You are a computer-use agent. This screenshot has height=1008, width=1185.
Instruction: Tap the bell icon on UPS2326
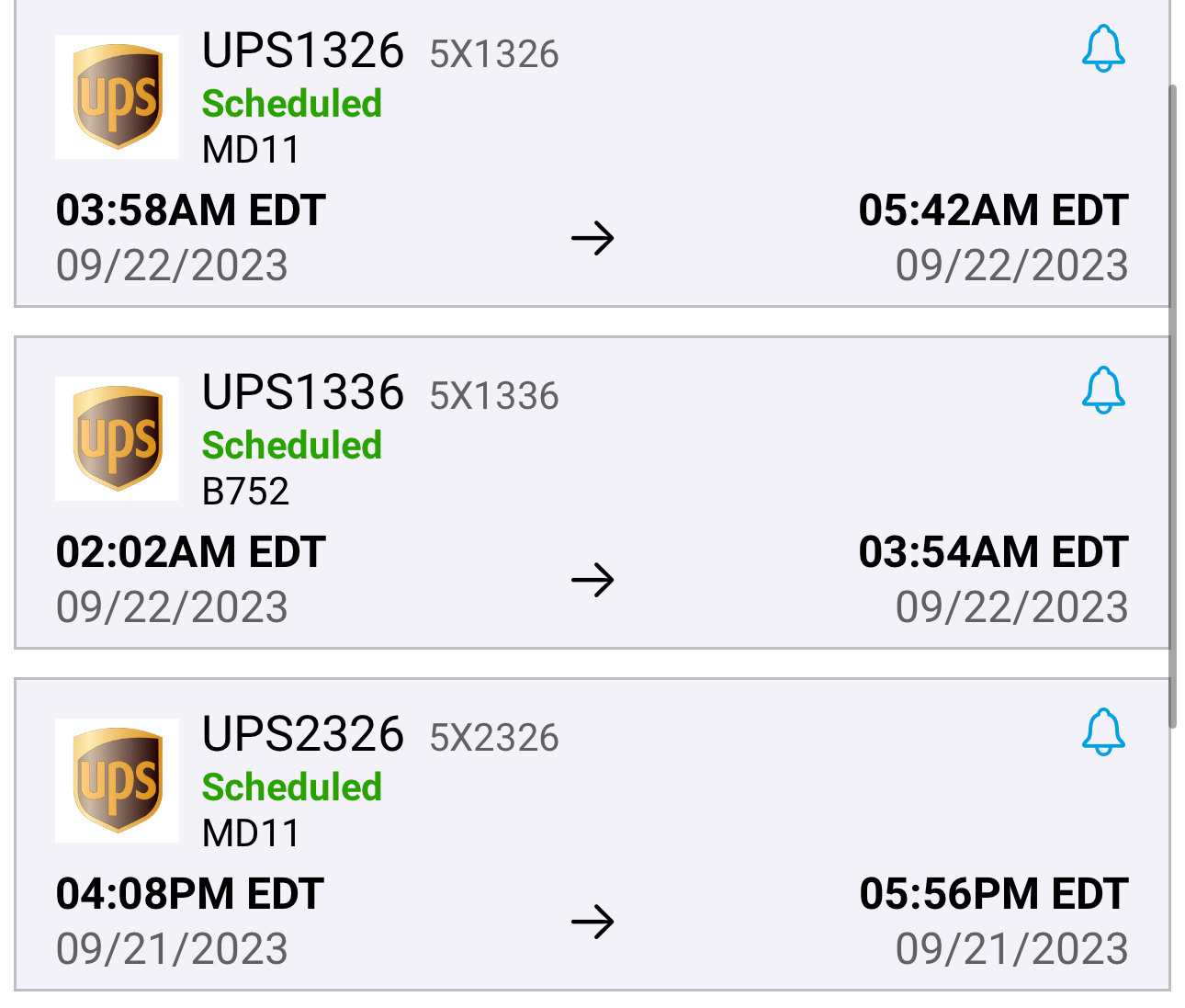1103,732
